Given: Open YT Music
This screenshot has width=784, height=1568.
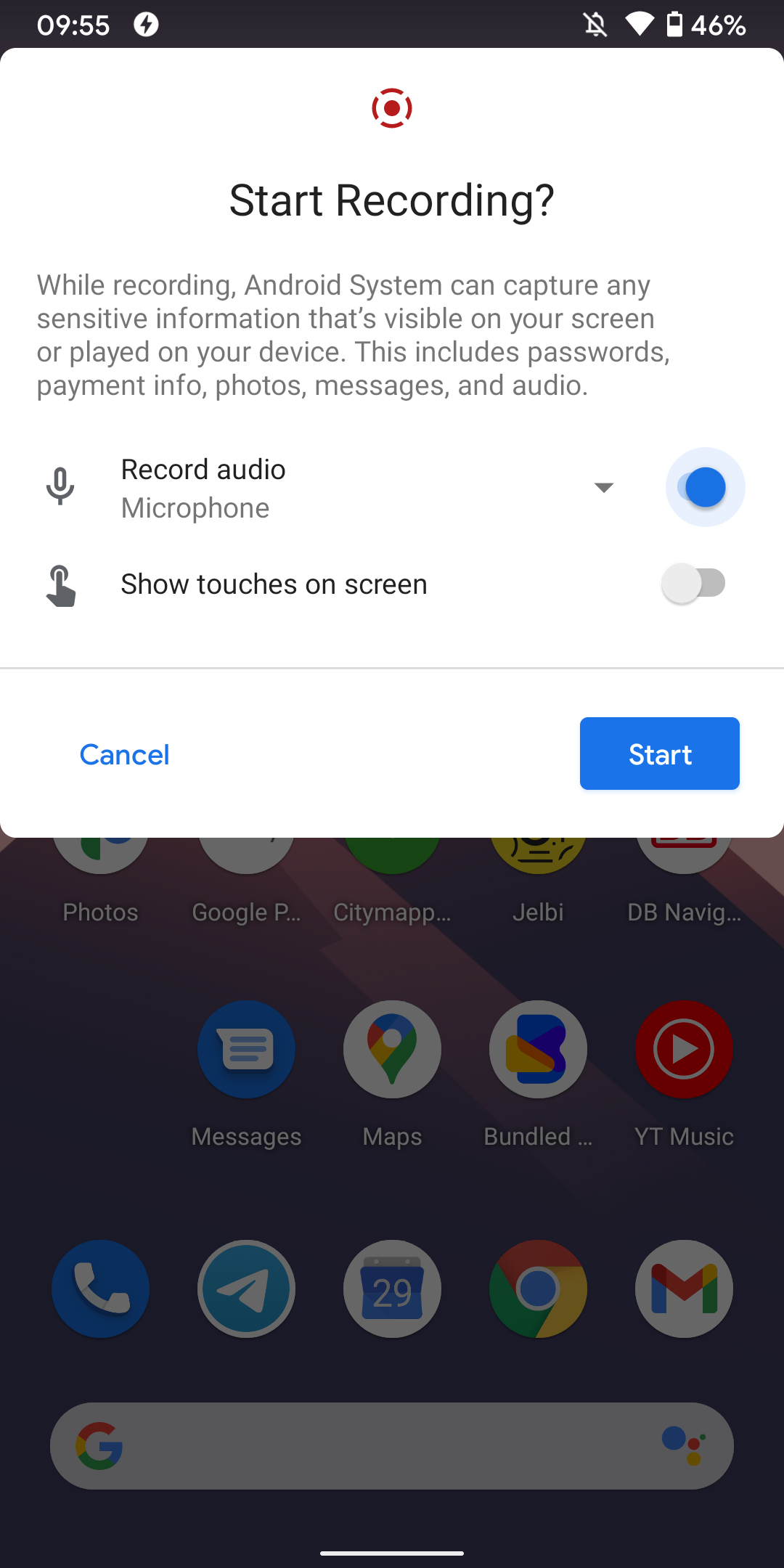Looking at the screenshot, I should point(683,1050).
